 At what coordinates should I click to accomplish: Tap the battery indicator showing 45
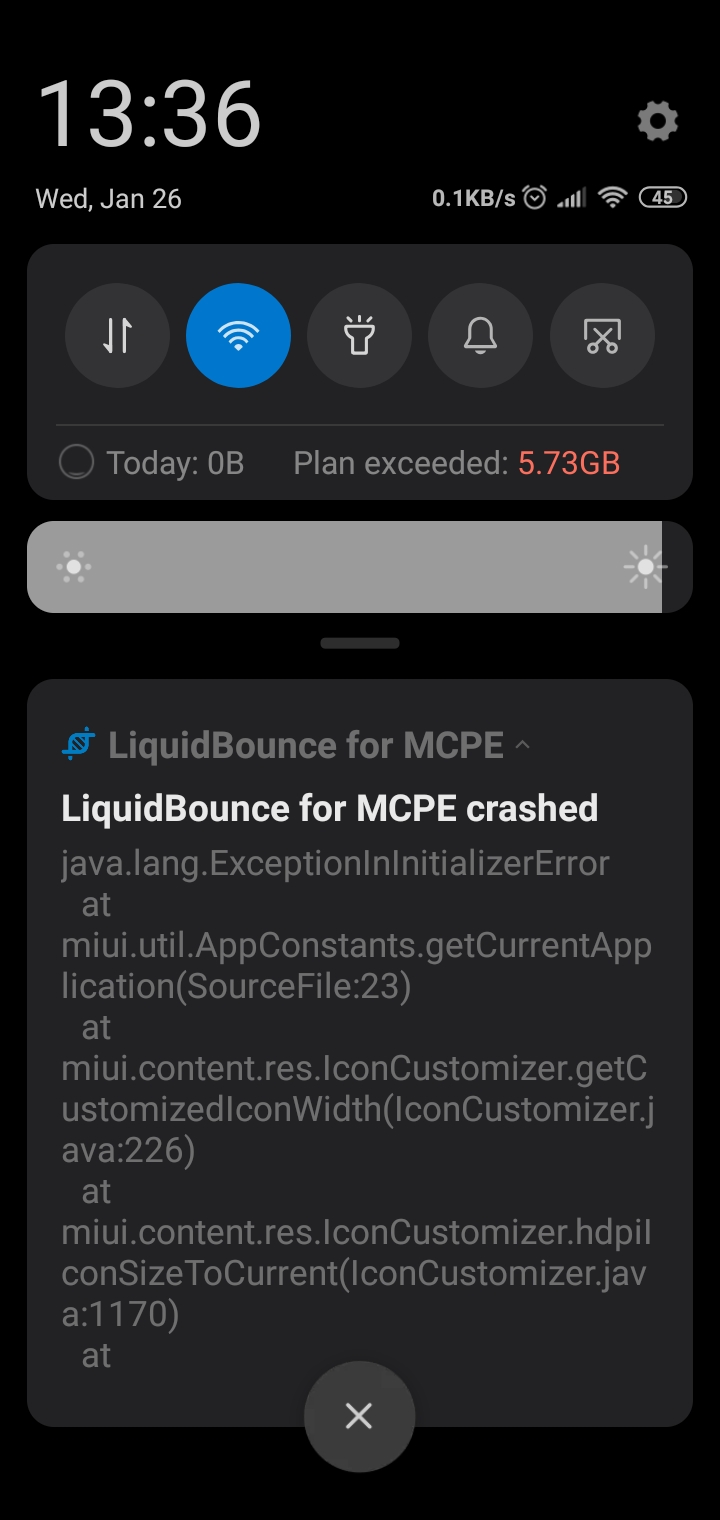[662, 198]
